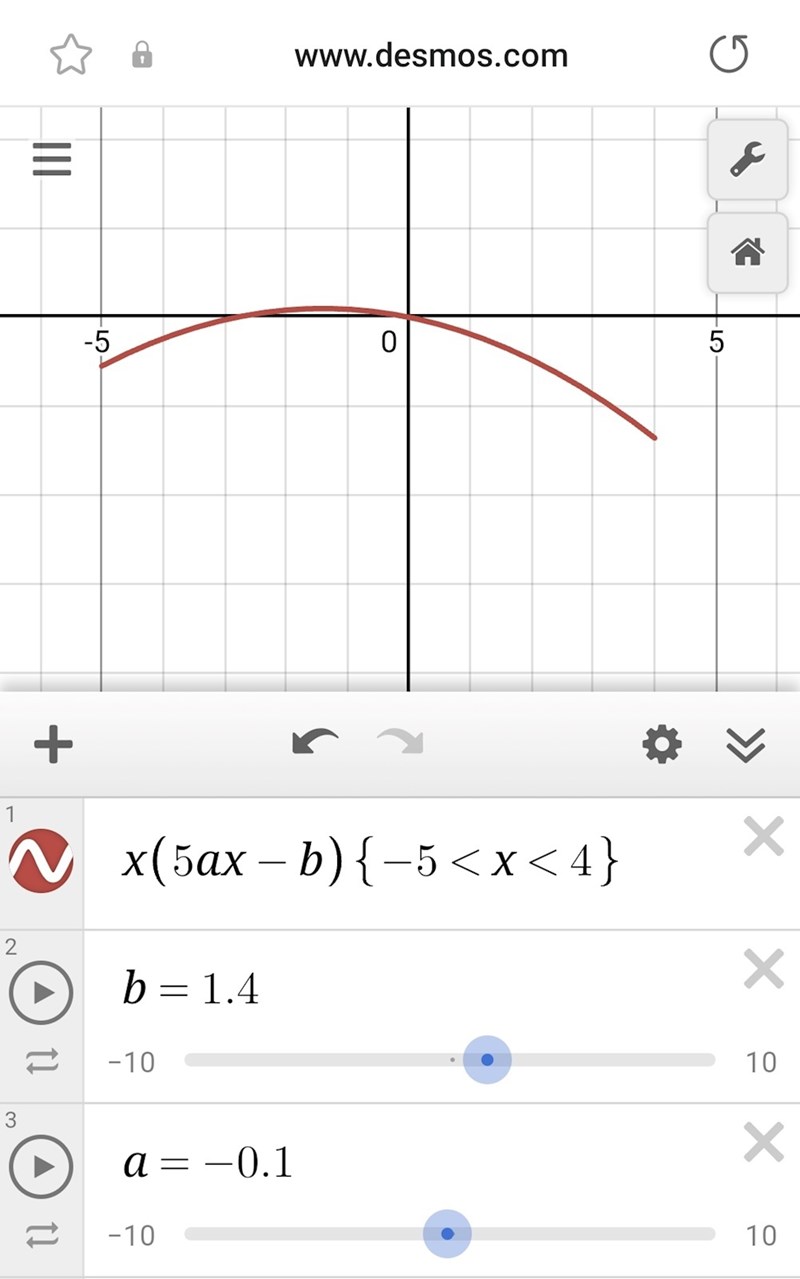Change animation loop mode for b

(42, 1061)
